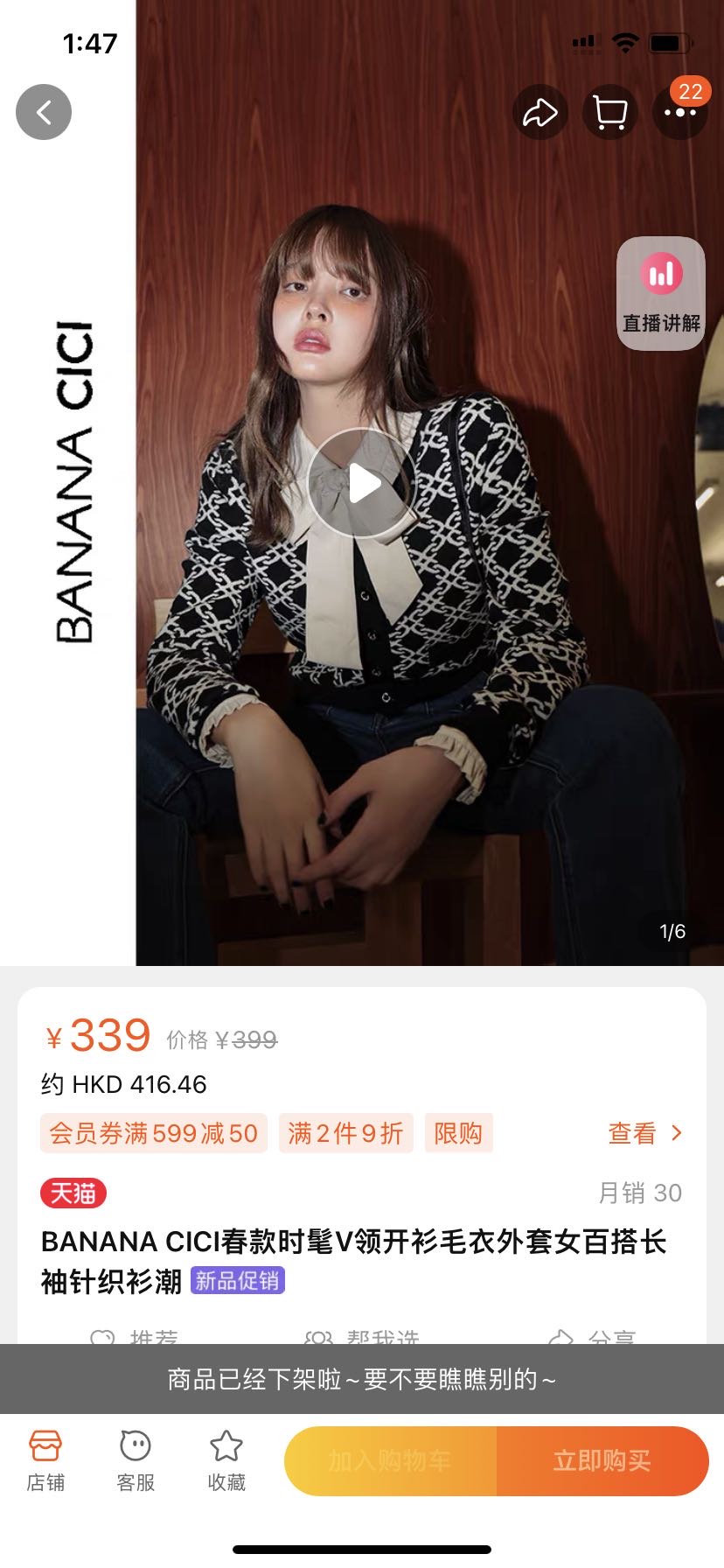Image resolution: width=724 pixels, height=1568 pixels.
Task: View coupon details via 查看
Action: pos(644,1133)
